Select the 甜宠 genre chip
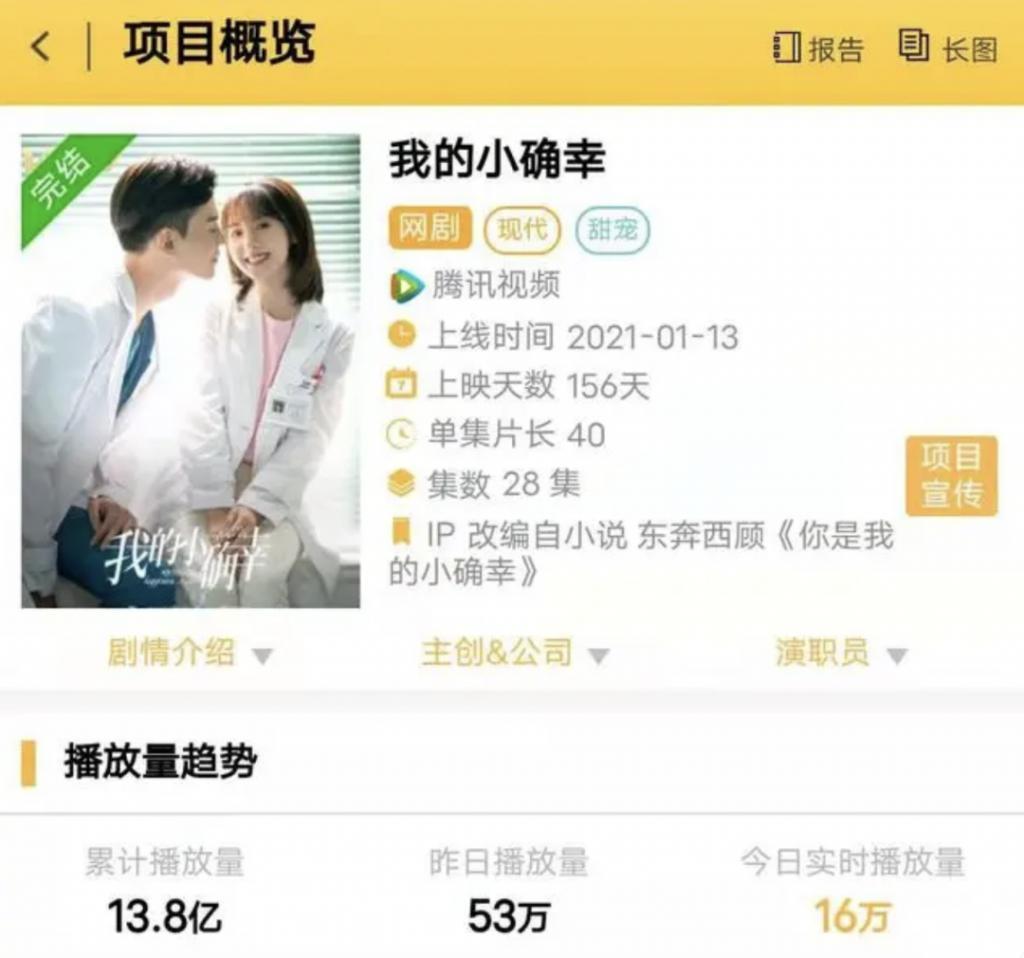Viewport: 1024px width, 958px height. coord(612,230)
